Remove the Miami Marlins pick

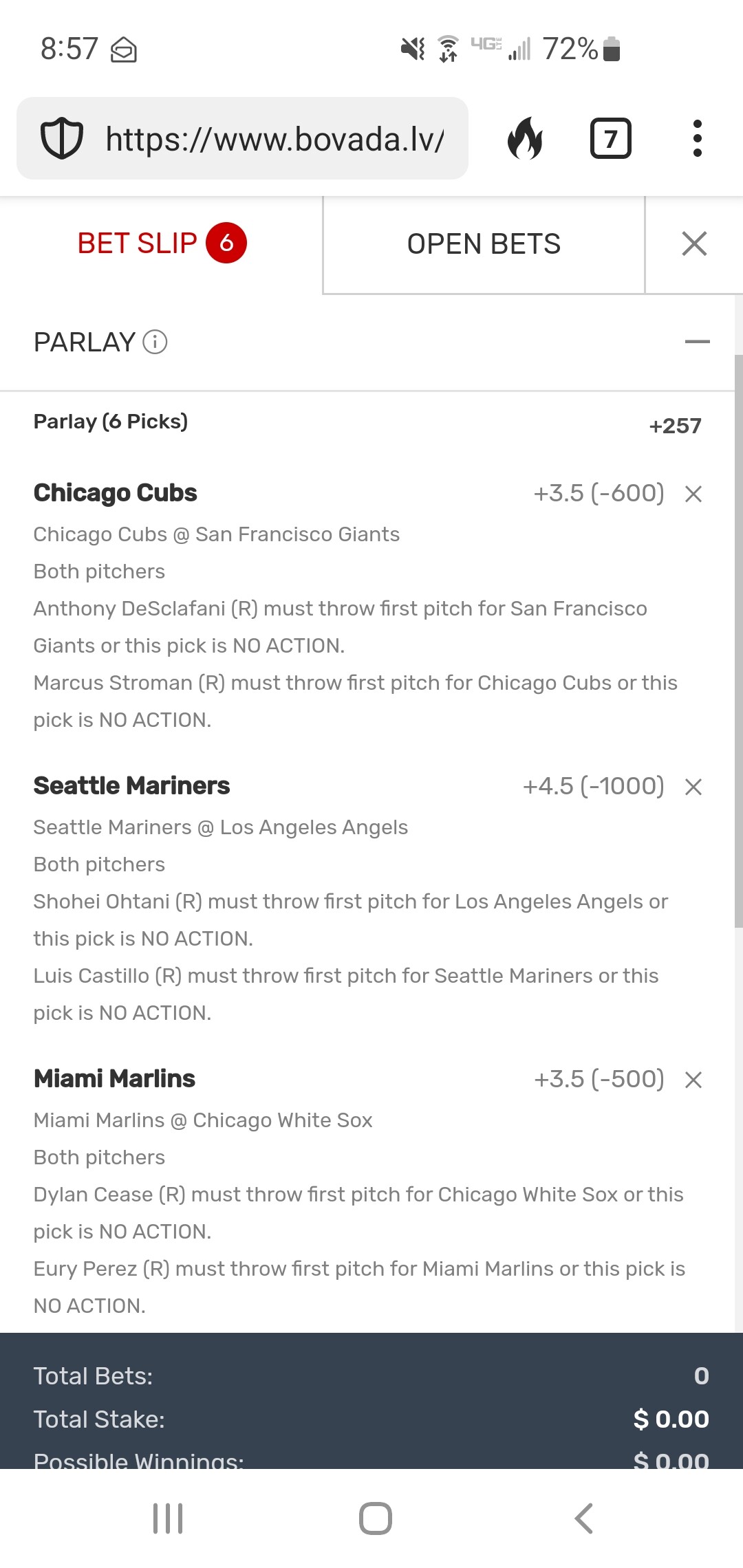coord(693,1080)
